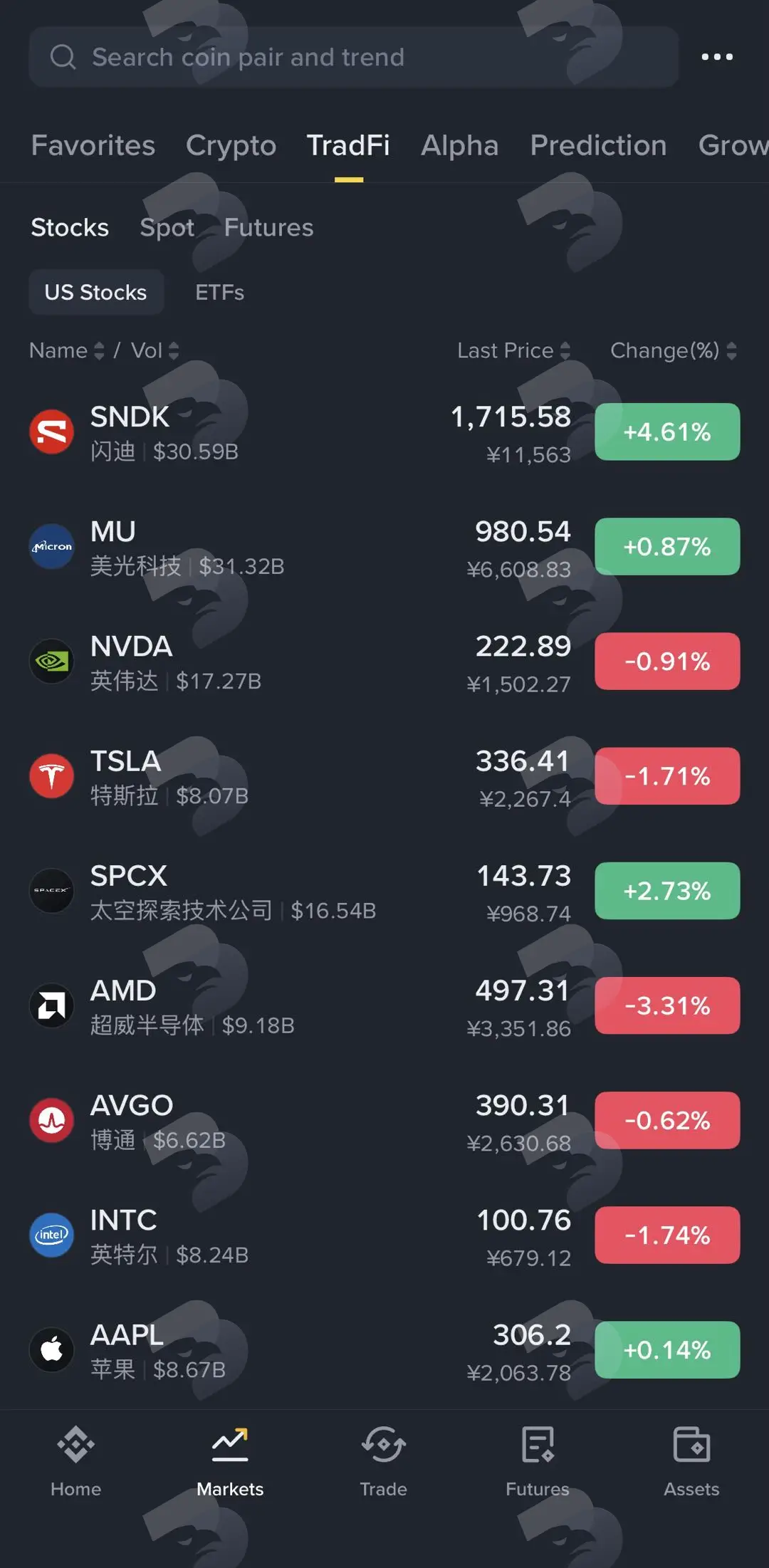Select the Alpha tab
The width and height of the screenshot is (769, 1568).
[459, 145]
